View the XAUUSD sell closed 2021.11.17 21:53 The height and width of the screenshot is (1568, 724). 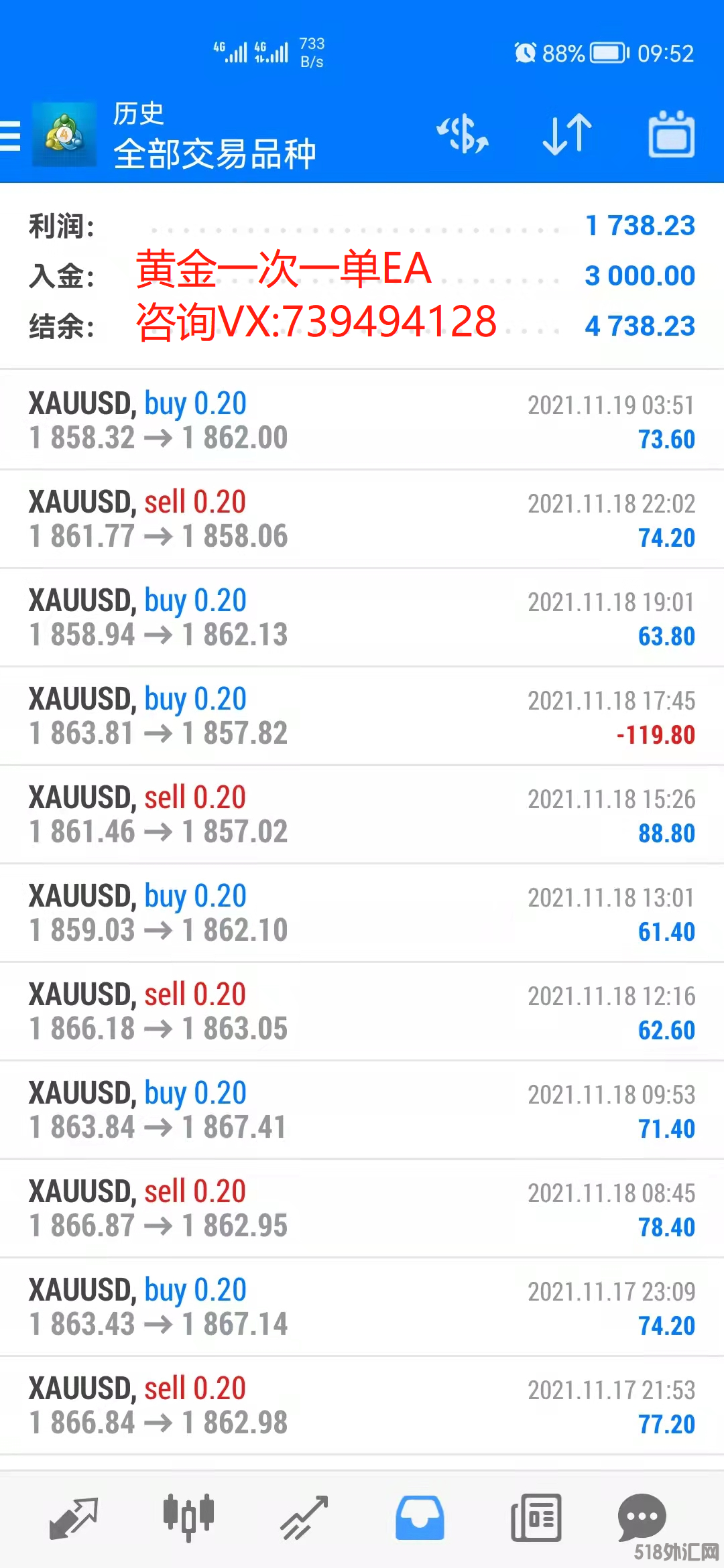pos(362,1405)
